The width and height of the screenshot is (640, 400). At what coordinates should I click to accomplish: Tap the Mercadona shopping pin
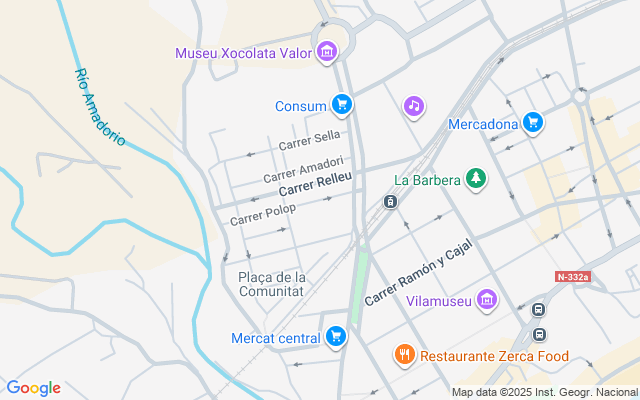533,123
